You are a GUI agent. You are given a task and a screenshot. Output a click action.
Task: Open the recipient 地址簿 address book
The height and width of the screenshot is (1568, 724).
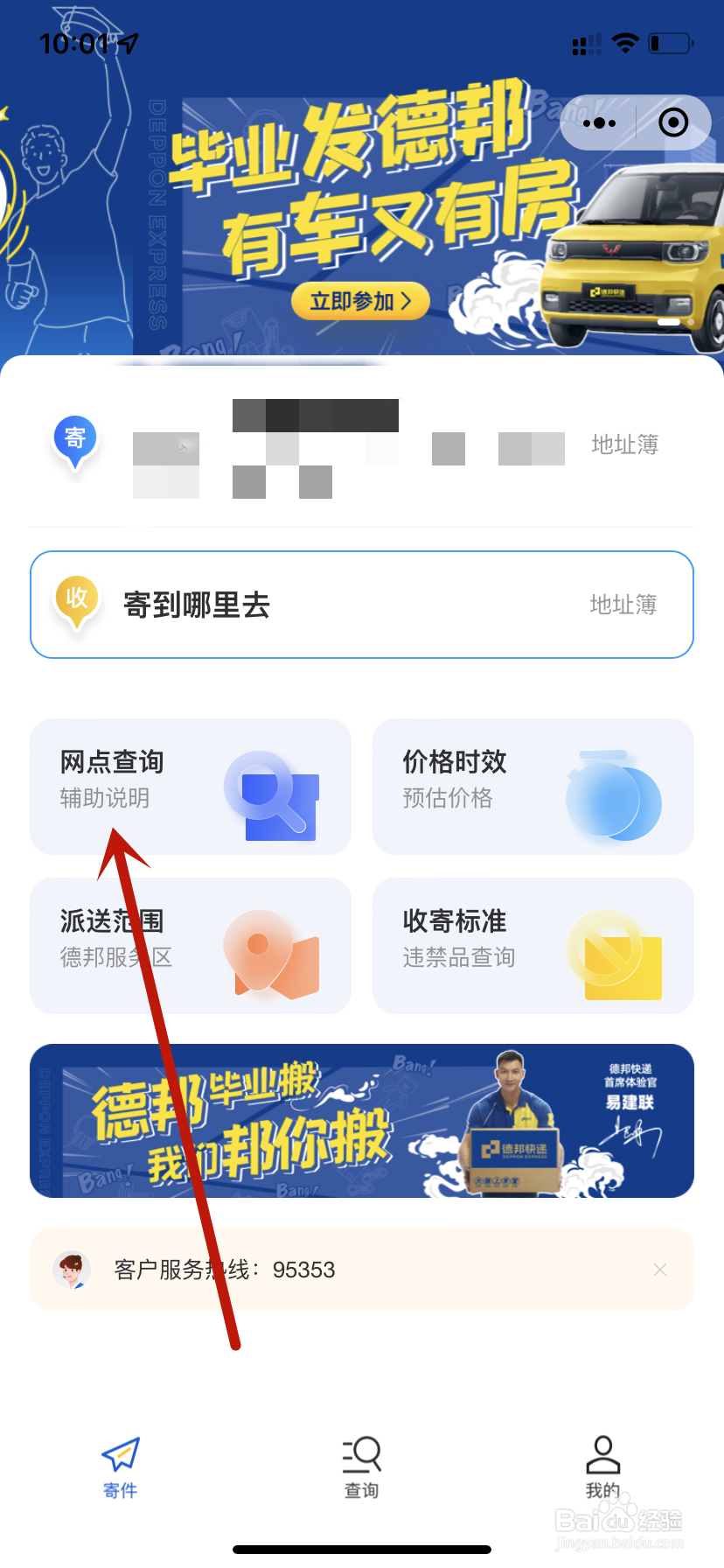click(623, 605)
